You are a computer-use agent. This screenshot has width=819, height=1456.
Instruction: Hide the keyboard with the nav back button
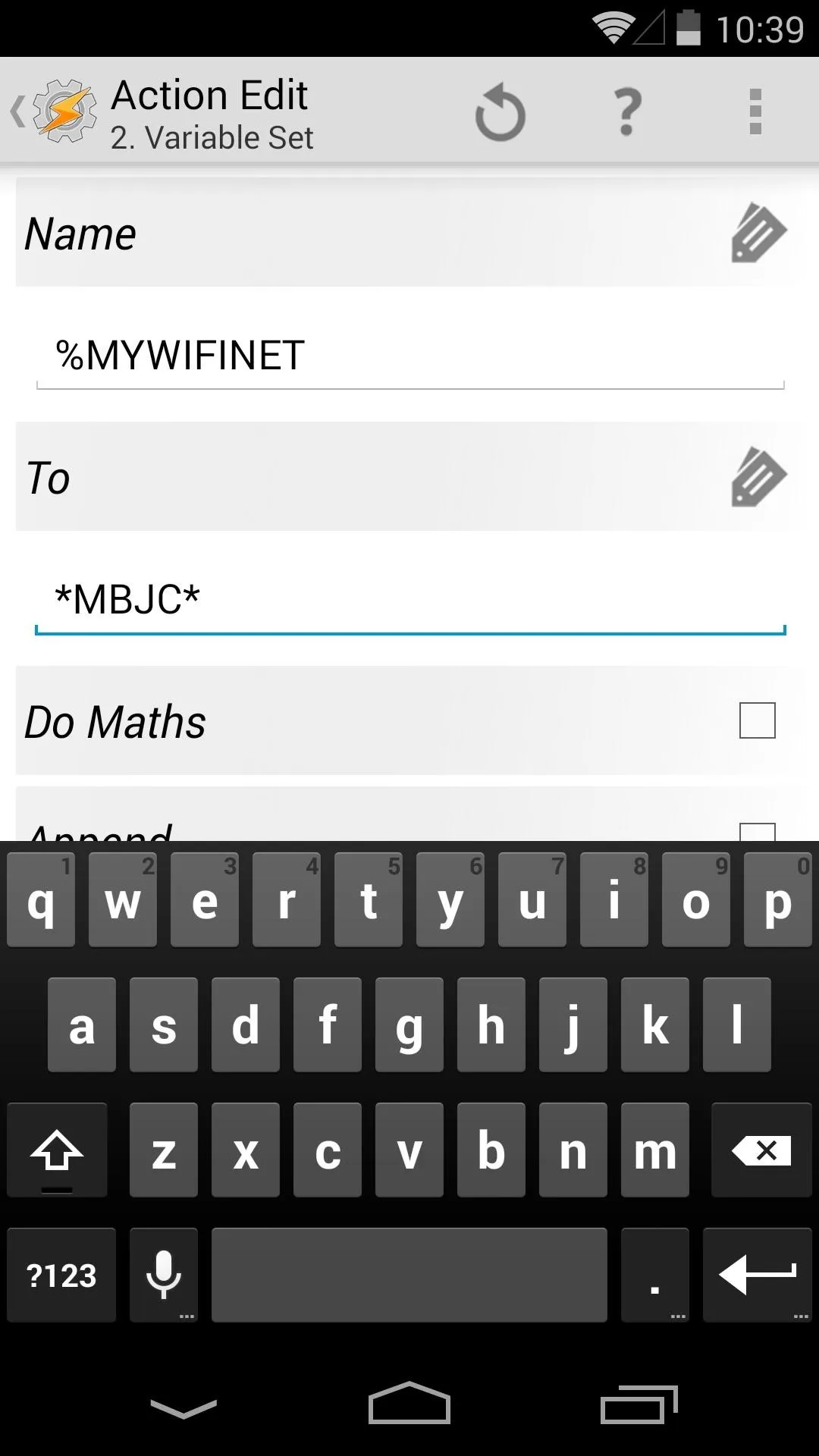click(x=184, y=1408)
